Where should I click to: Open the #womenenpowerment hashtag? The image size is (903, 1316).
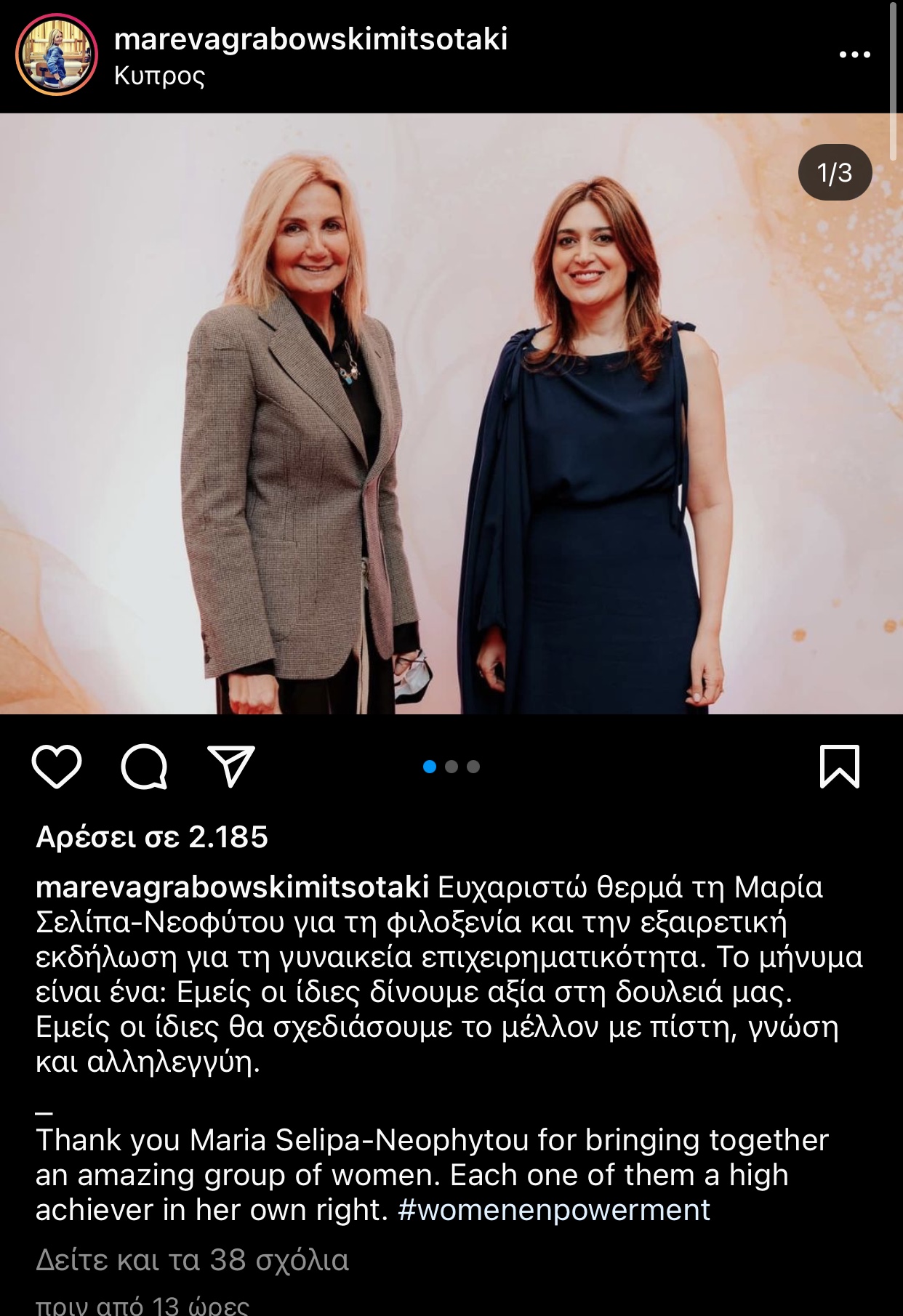(x=554, y=1210)
